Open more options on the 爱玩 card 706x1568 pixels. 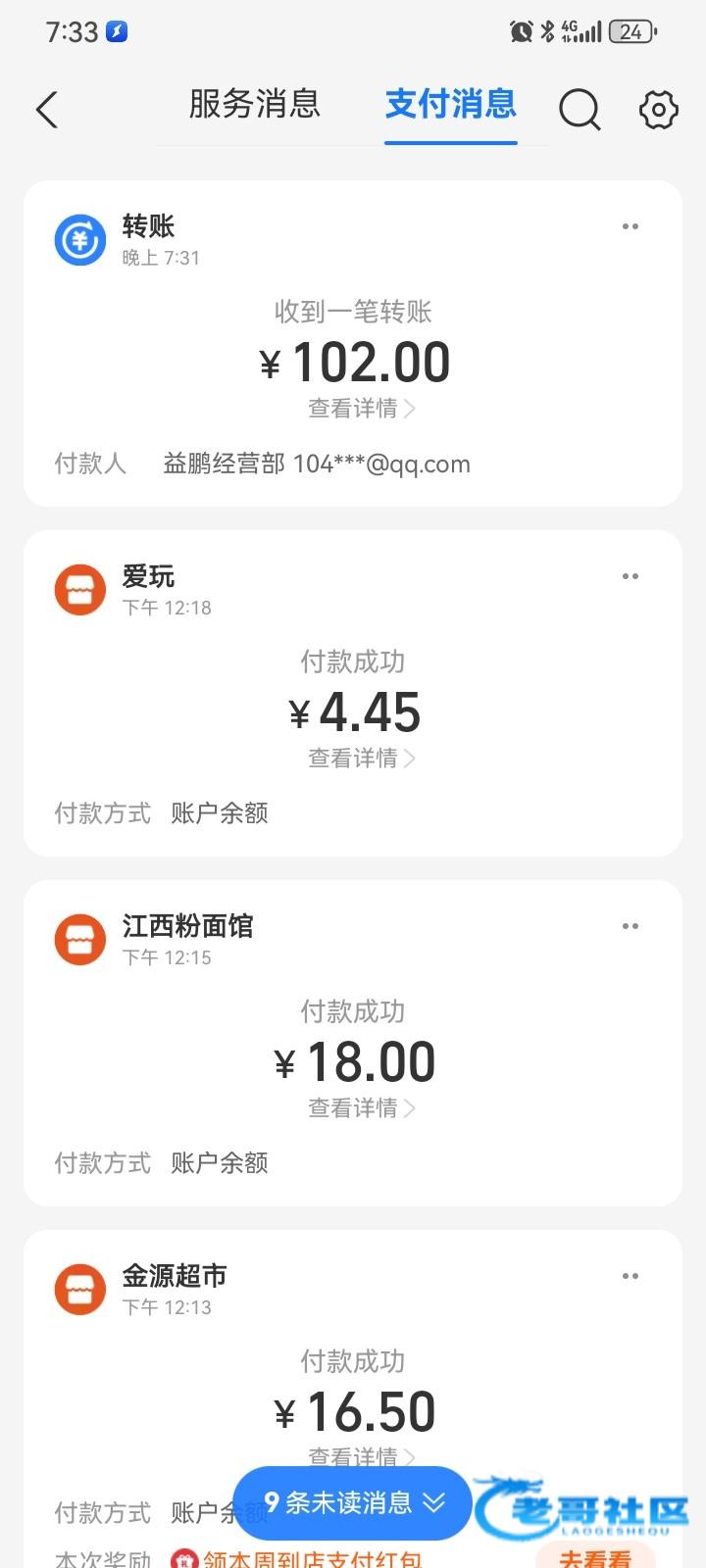coord(630,576)
